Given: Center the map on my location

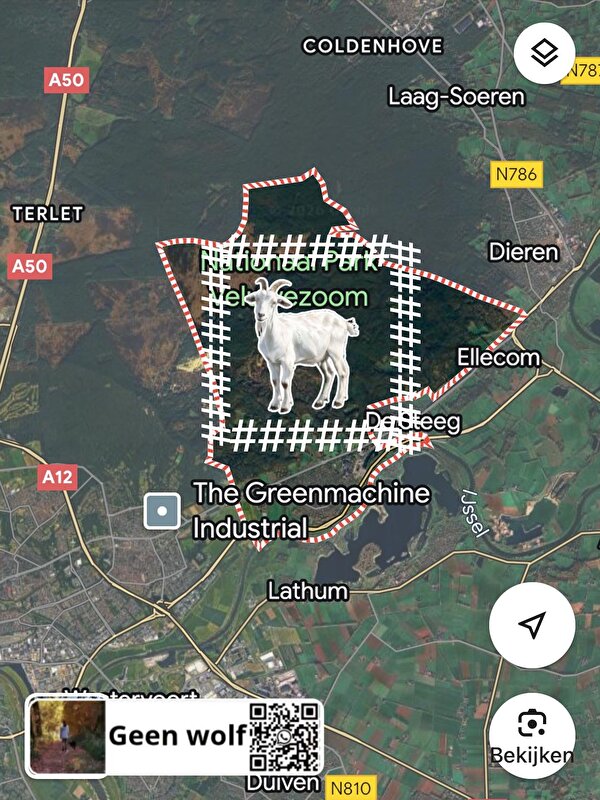Looking at the screenshot, I should [x=532, y=626].
